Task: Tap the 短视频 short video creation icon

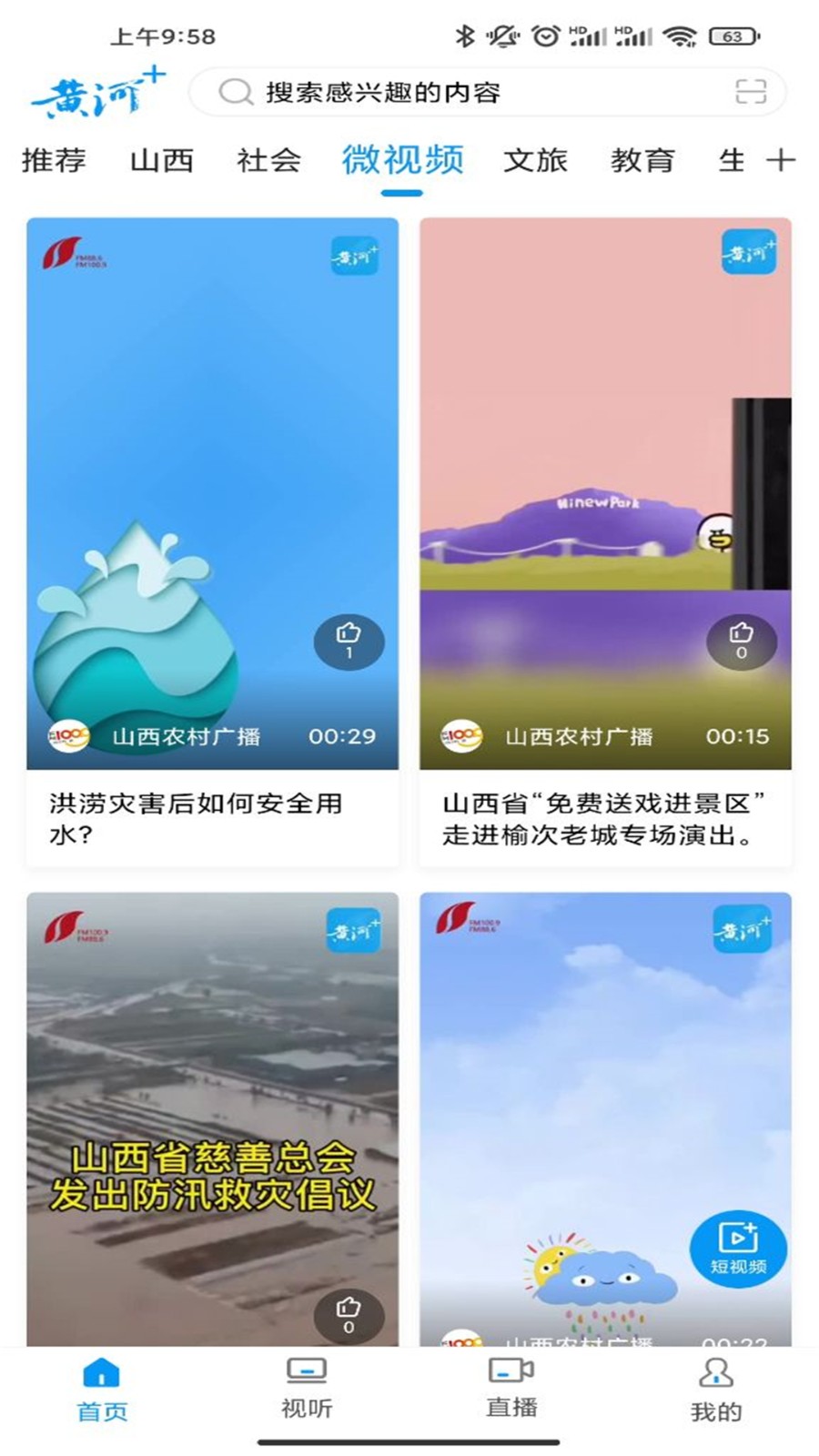Action: pyautogui.click(x=737, y=1249)
